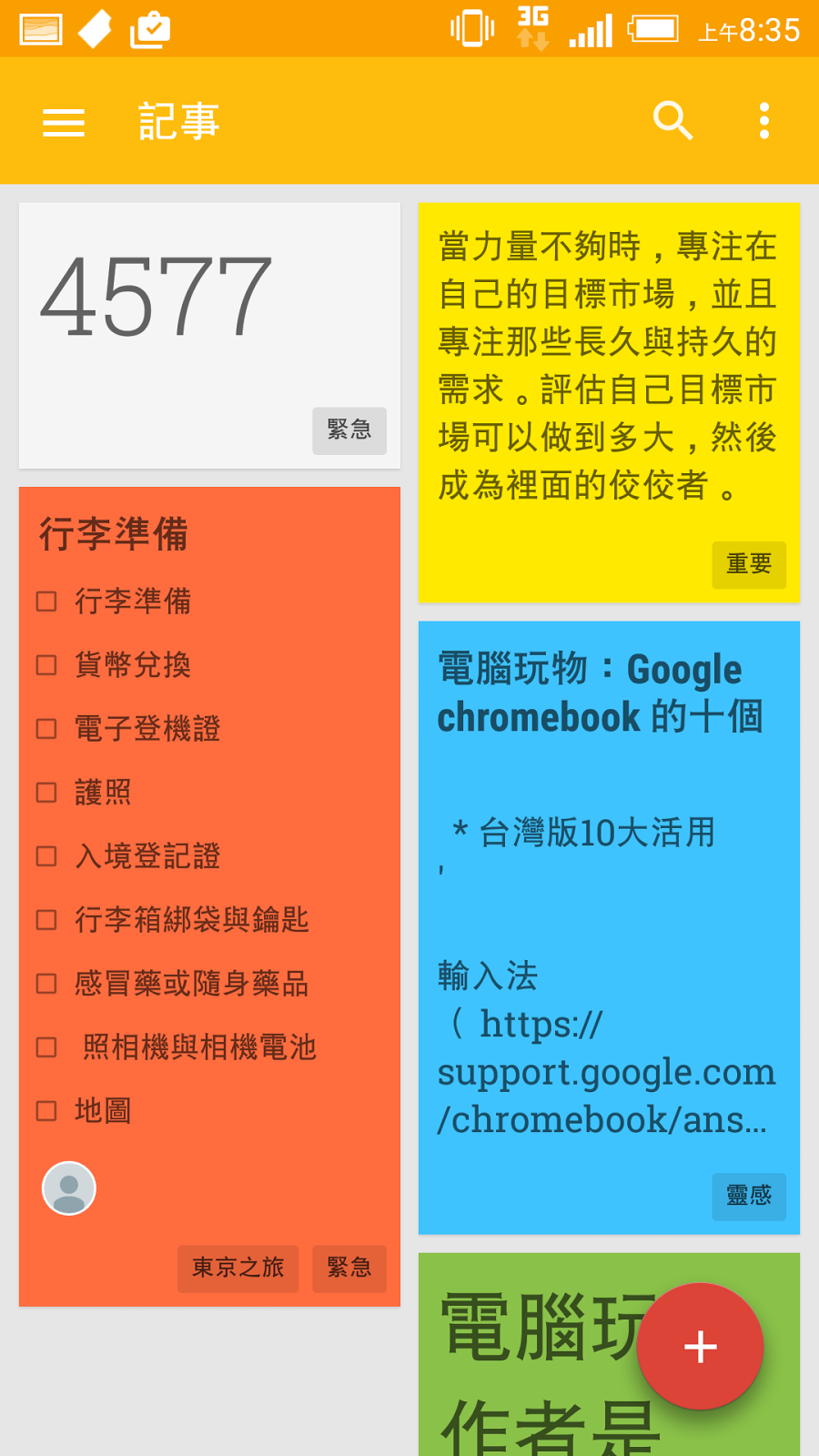Screen dimensions: 819x1456
Task: Open the navigation drawer menu
Action: pyautogui.click(x=64, y=122)
